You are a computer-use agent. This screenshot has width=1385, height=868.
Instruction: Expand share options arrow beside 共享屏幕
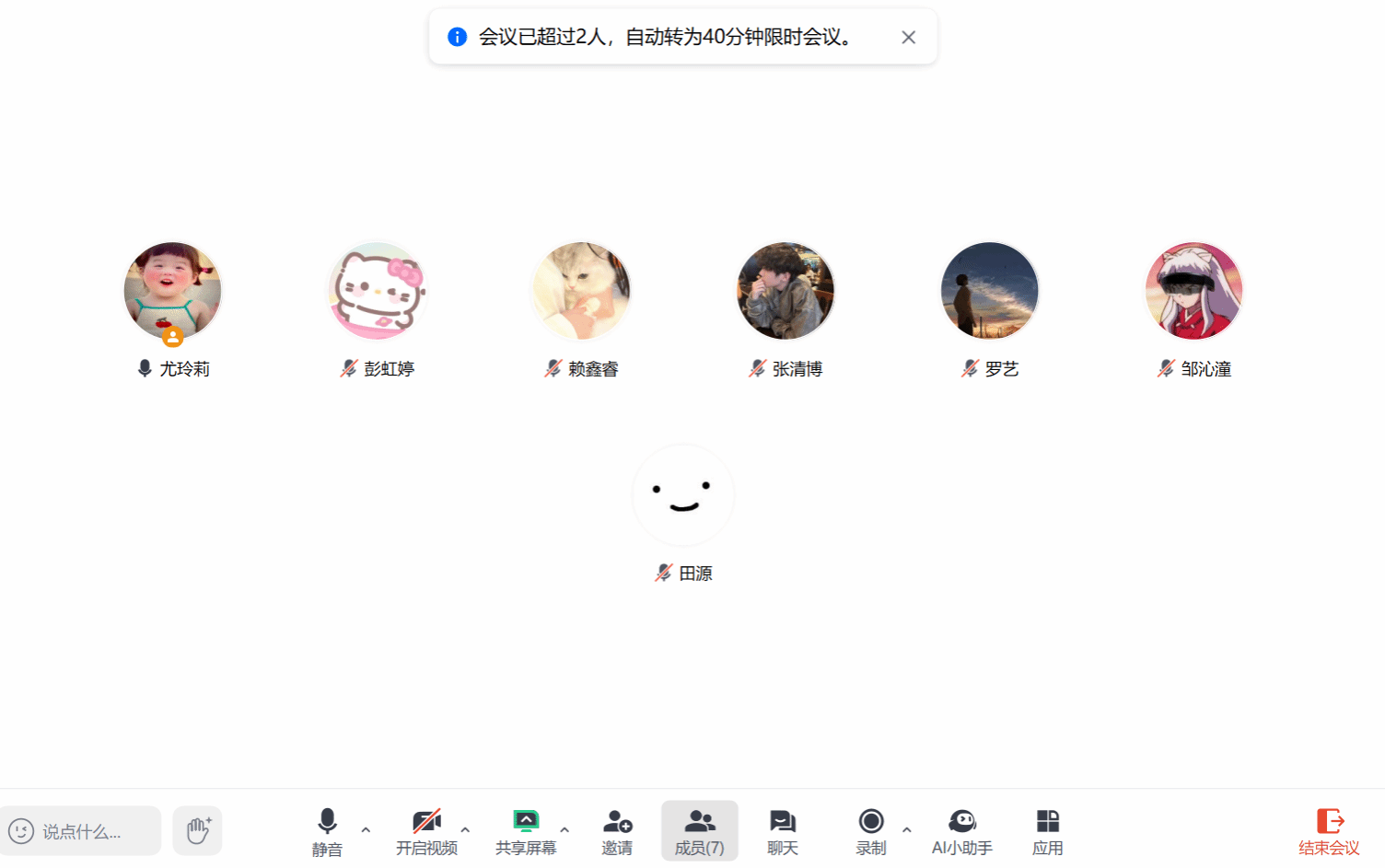[x=564, y=830]
